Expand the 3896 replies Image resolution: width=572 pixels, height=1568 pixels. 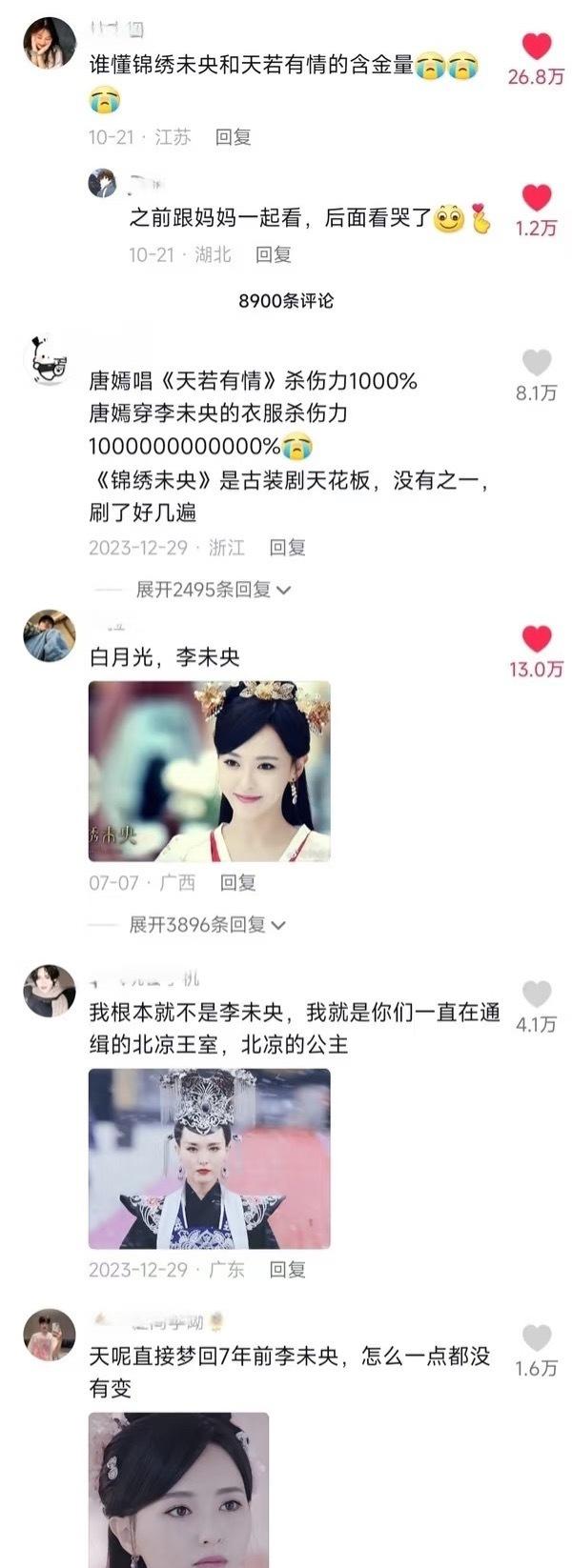(207, 925)
